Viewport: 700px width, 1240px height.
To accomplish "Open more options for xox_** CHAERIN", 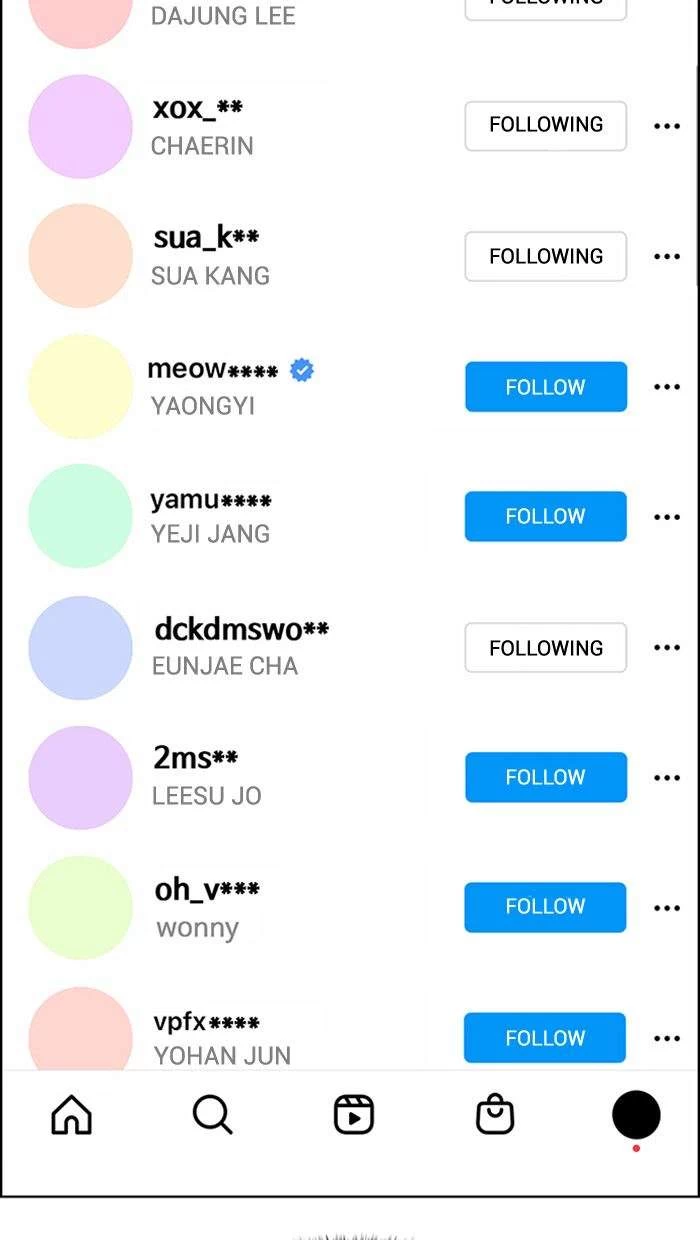I will [x=667, y=126].
